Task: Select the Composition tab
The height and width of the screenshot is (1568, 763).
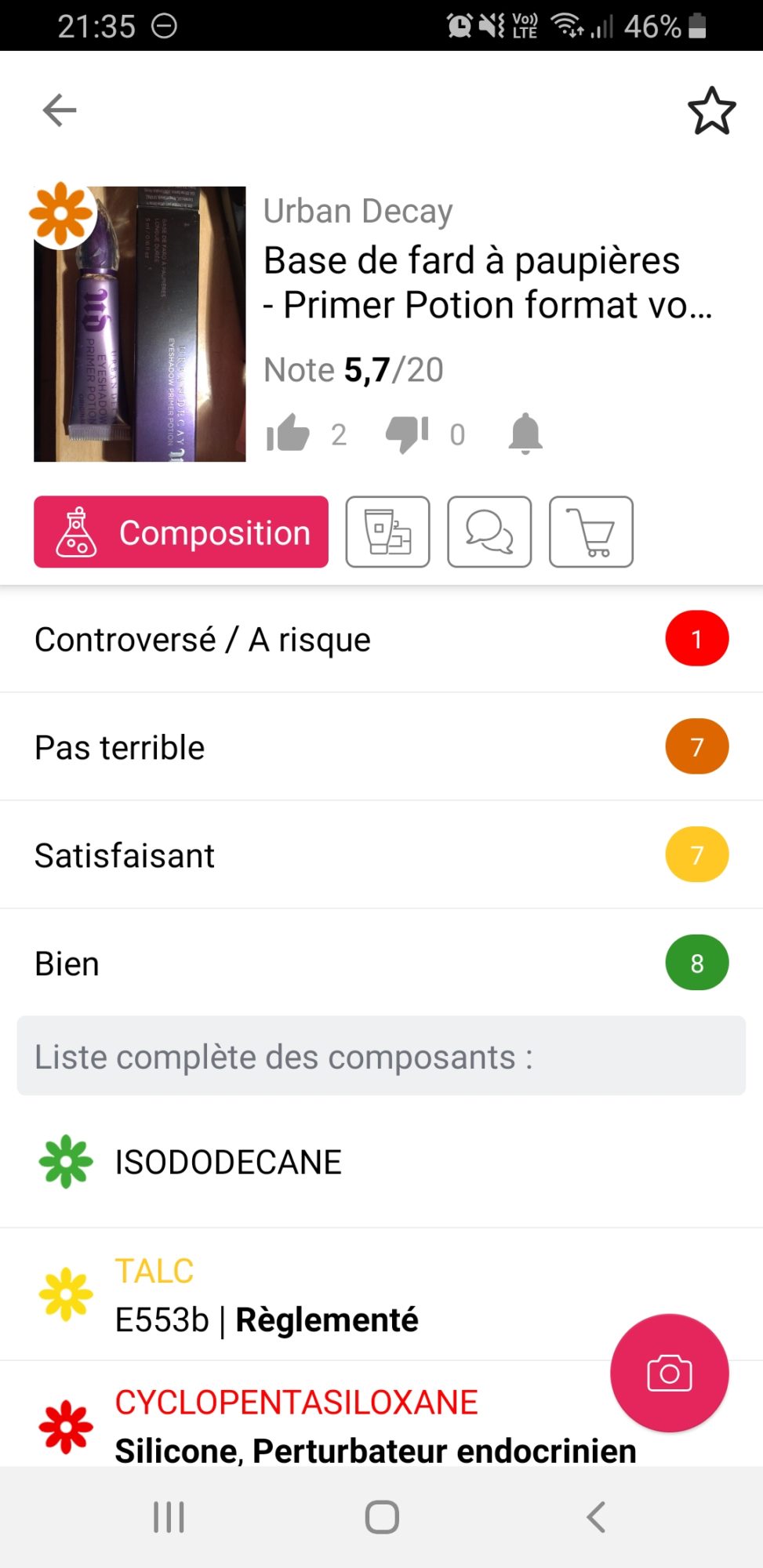Action: 181,532
